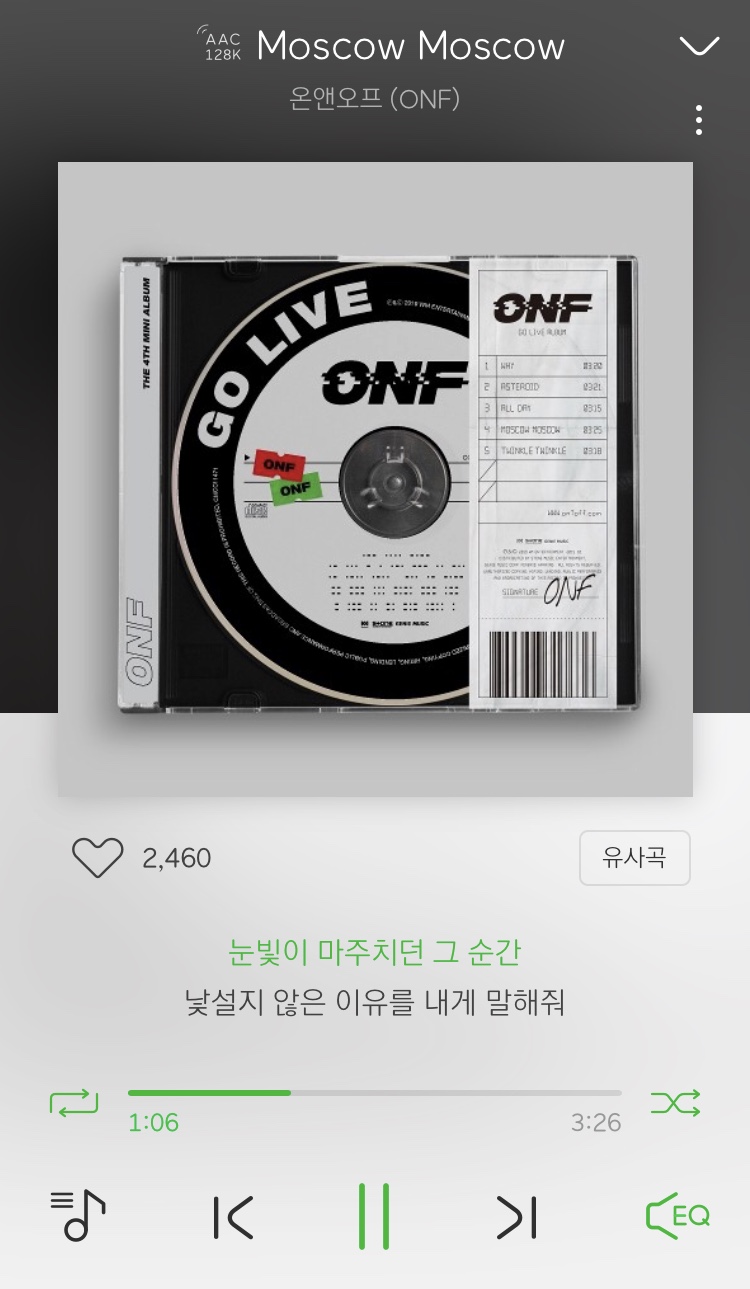The image size is (750, 1289).
Task: Open the Go Live album artwork
Action: click(375, 475)
